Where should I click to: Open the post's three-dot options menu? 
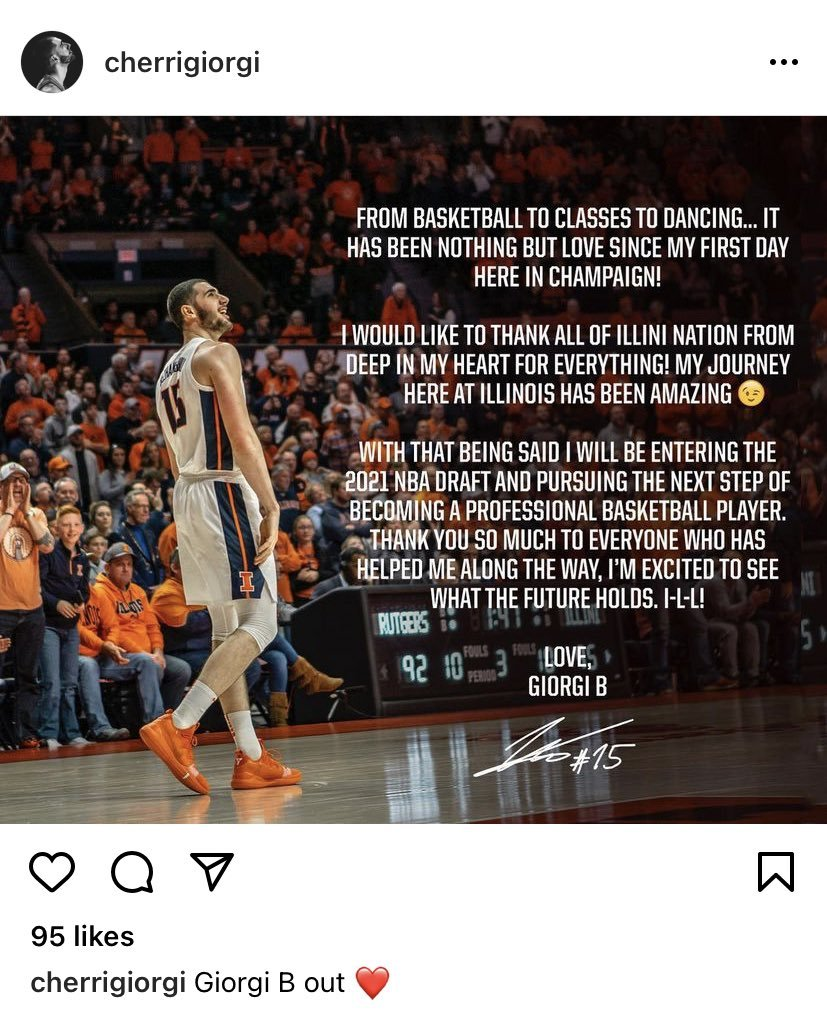click(x=783, y=62)
